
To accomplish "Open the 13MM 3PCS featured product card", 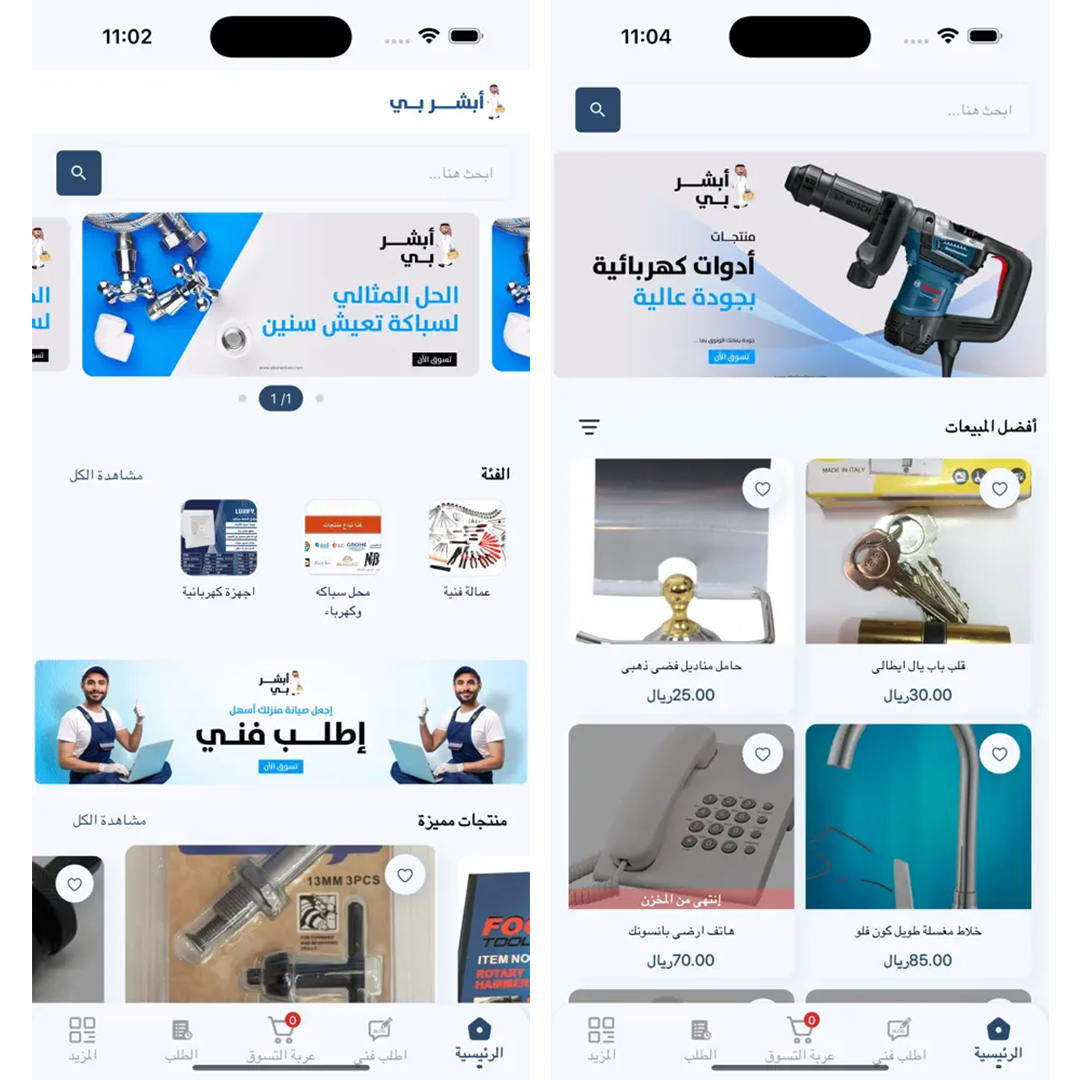I will click(x=280, y=930).
